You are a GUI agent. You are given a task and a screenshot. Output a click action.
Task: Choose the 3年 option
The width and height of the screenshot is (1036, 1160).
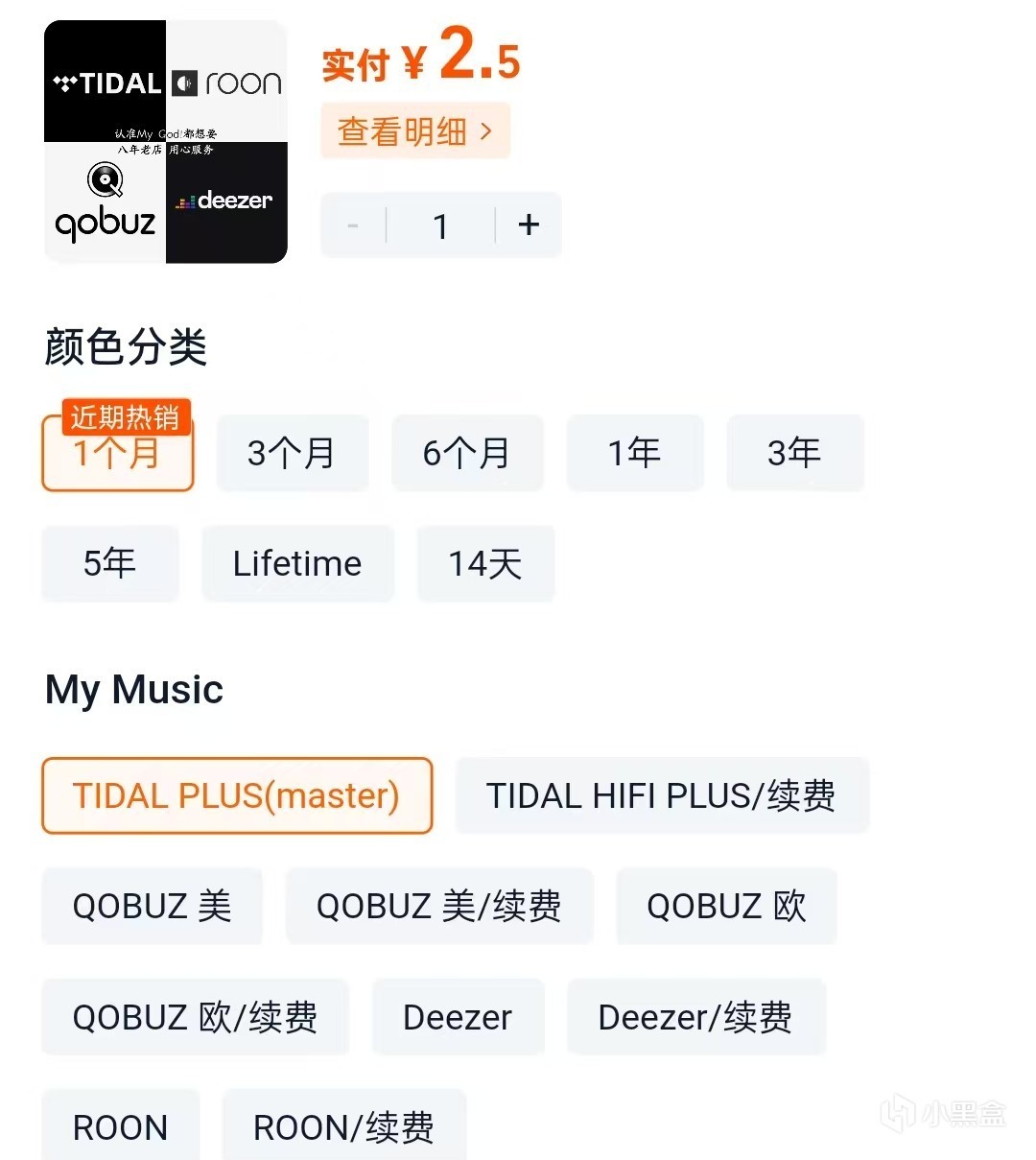(x=794, y=453)
